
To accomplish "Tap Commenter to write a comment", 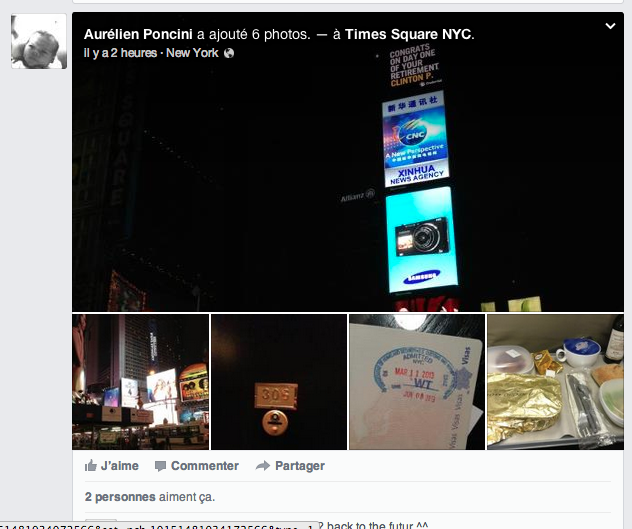I will (196, 466).
